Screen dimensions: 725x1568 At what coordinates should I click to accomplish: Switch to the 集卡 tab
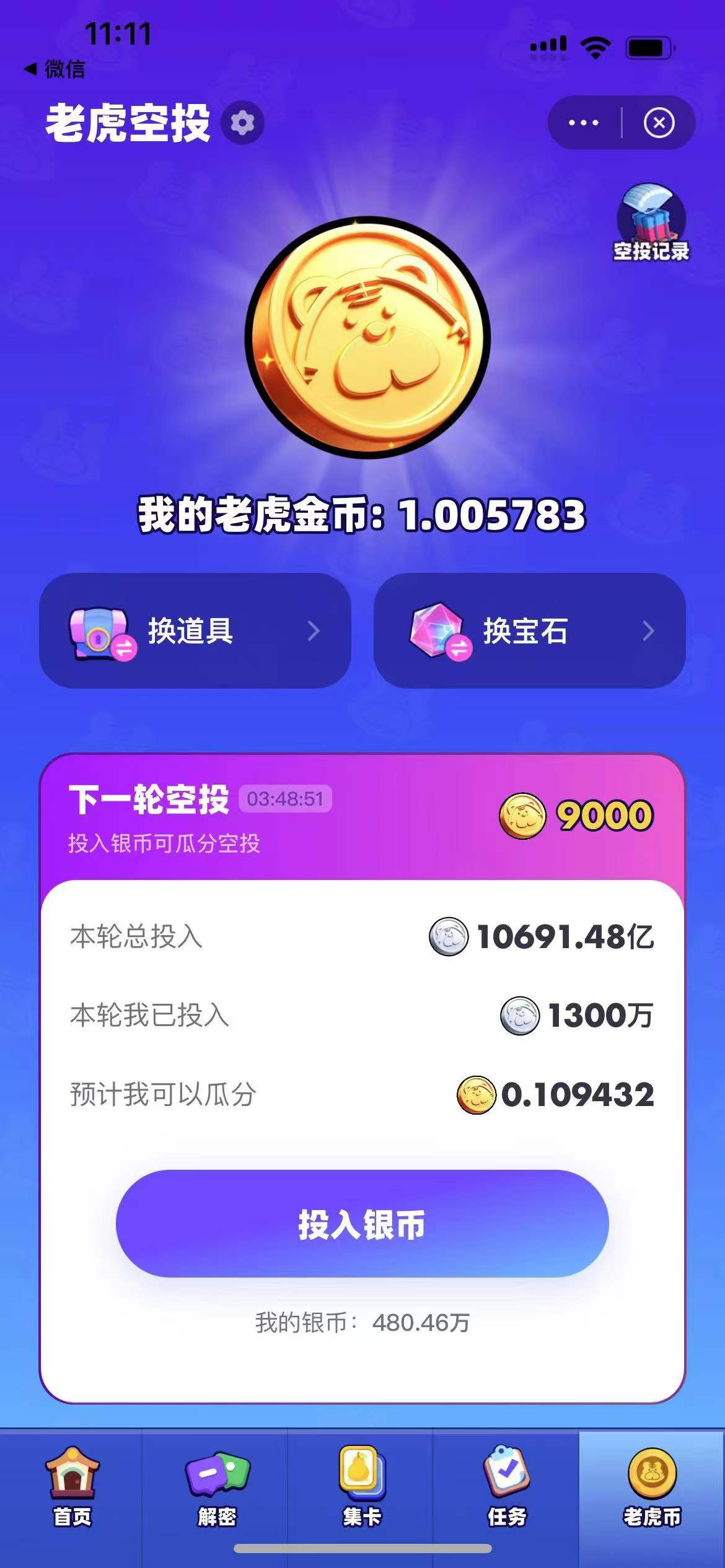[362, 1487]
